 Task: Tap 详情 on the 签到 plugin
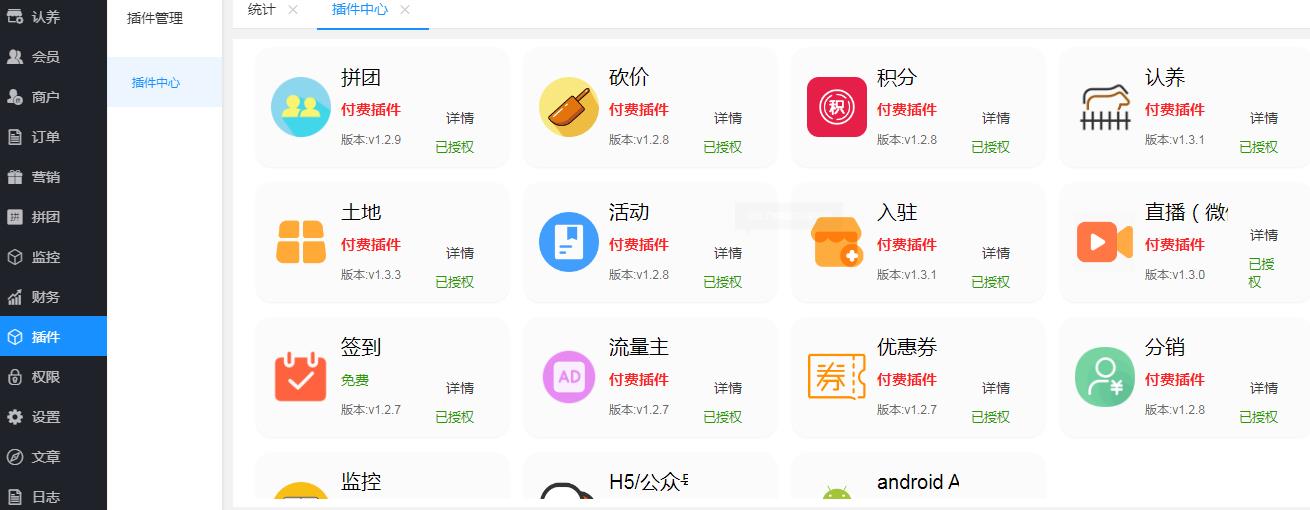460,388
